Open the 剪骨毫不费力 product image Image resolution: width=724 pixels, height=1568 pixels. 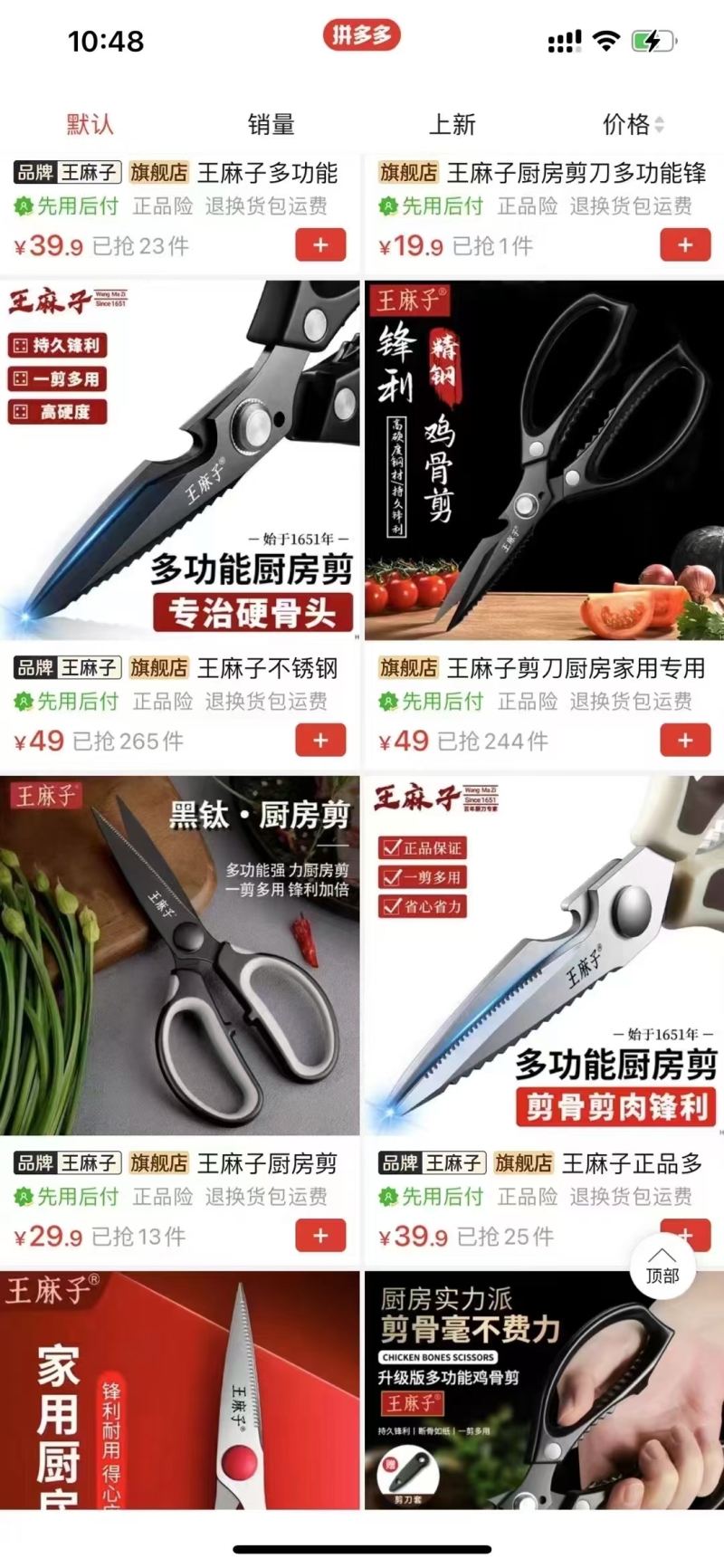[x=544, y=1390]
